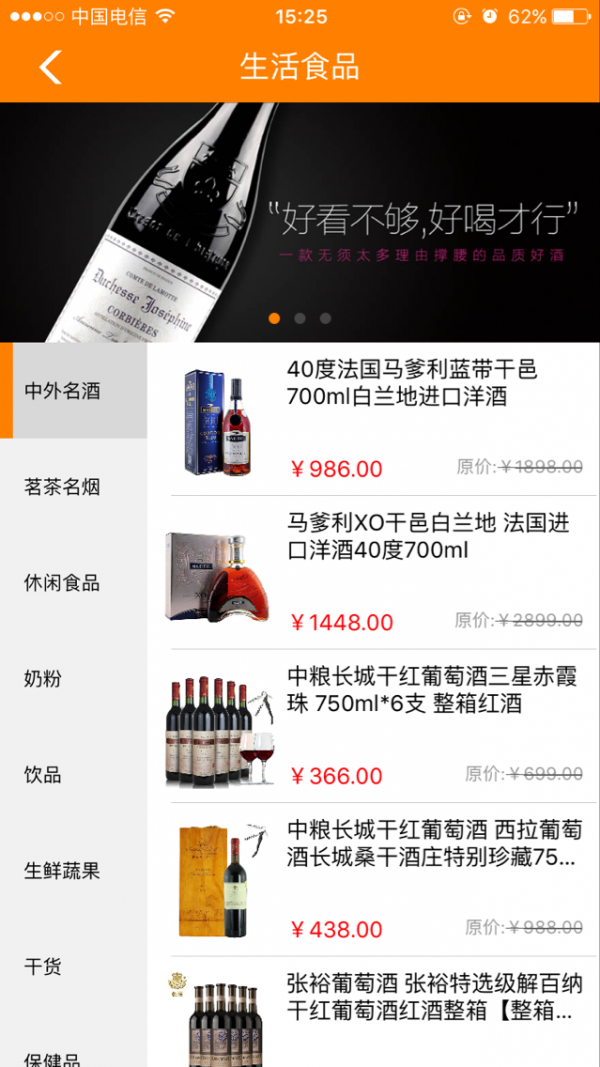Switch to the 茗茶名烟 category

(x=63, y=487)
